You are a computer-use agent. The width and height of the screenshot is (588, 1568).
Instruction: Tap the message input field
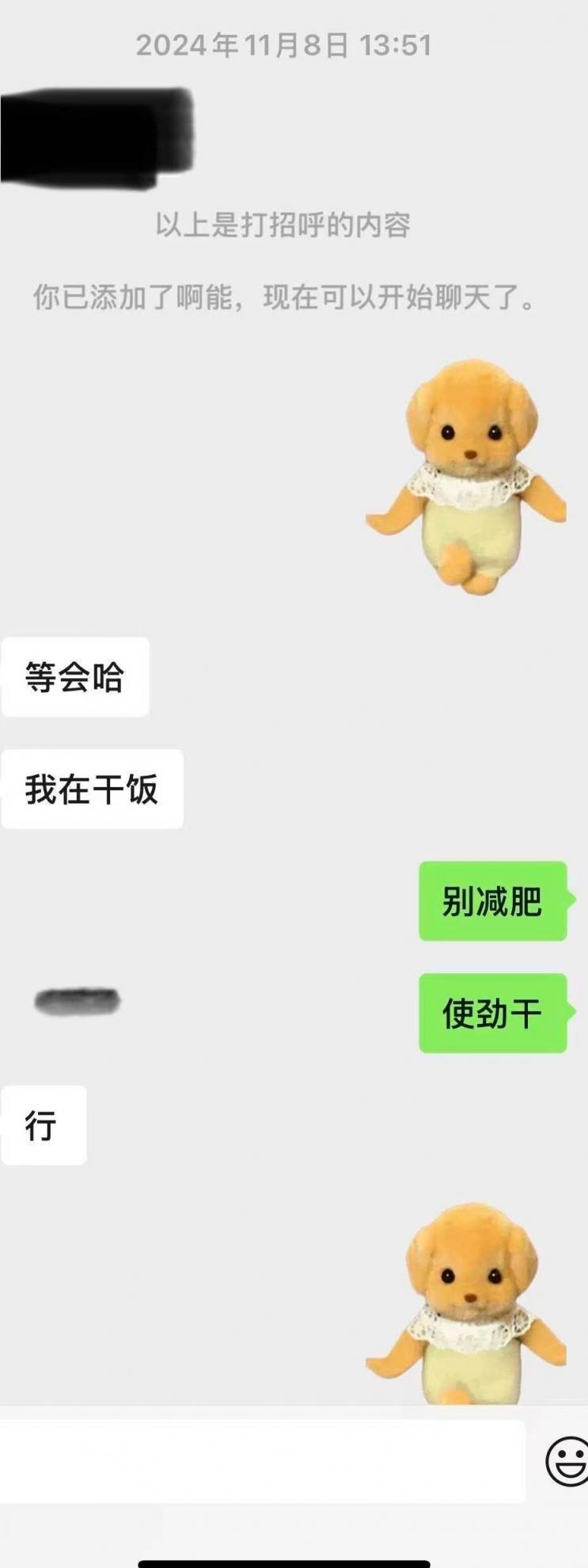[261, 1461]
